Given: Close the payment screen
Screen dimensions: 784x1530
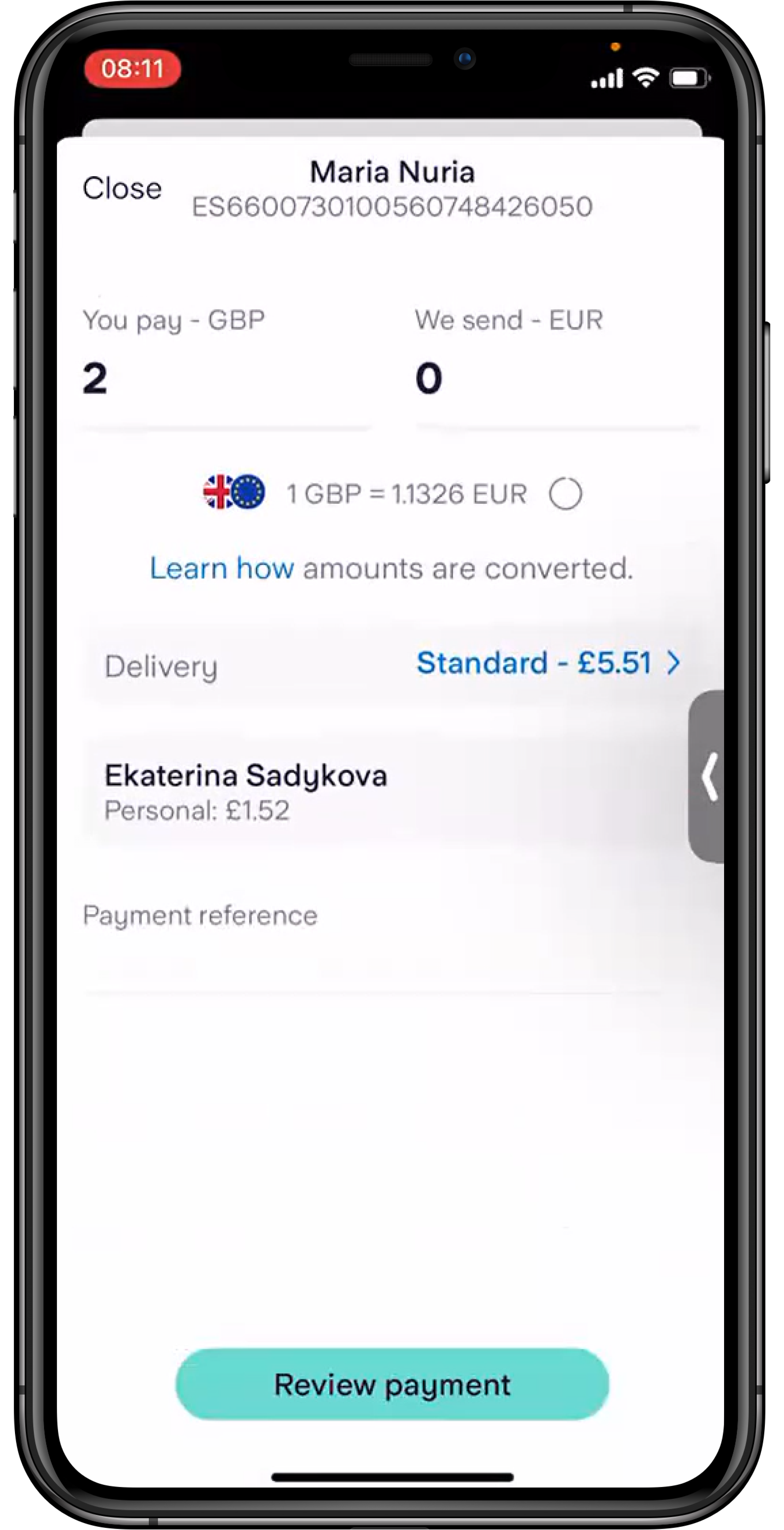Looking at the screenshot, I should point(122,188).
